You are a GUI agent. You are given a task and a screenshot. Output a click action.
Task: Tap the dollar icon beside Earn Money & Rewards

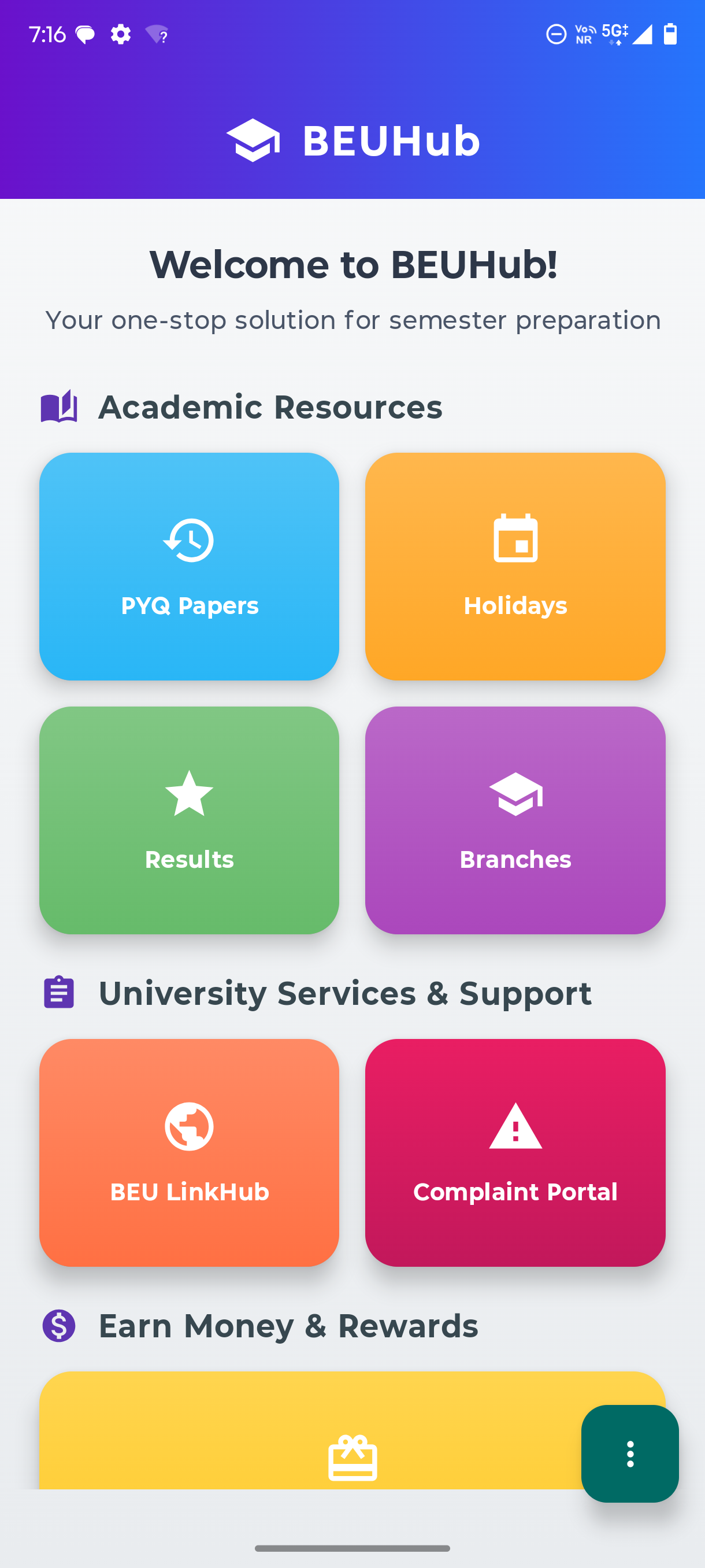click(x=58, y=1326)
